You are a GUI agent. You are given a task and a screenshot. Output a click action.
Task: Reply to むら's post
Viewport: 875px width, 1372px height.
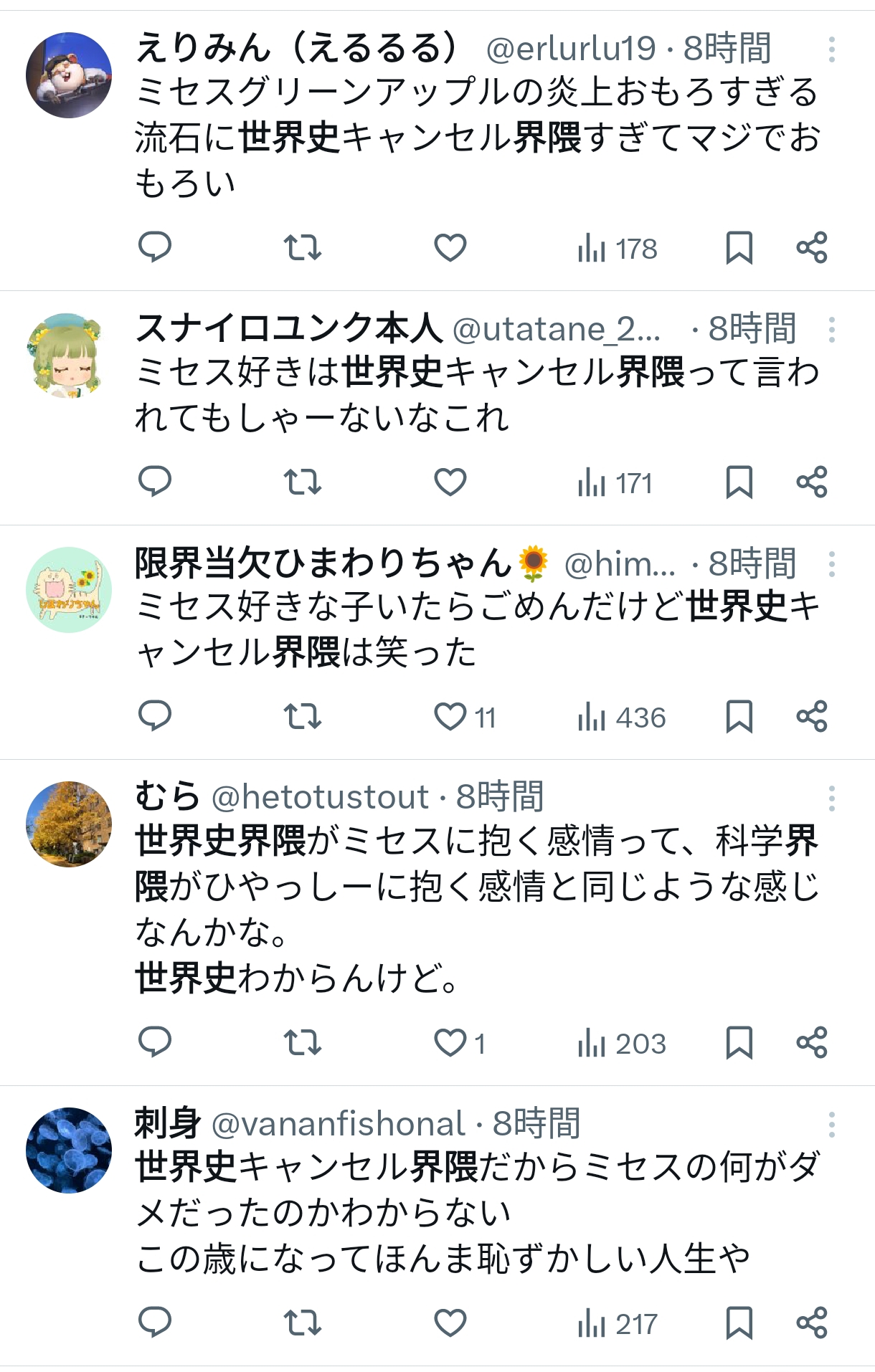pyautogui.click(x=154, y=1042)
